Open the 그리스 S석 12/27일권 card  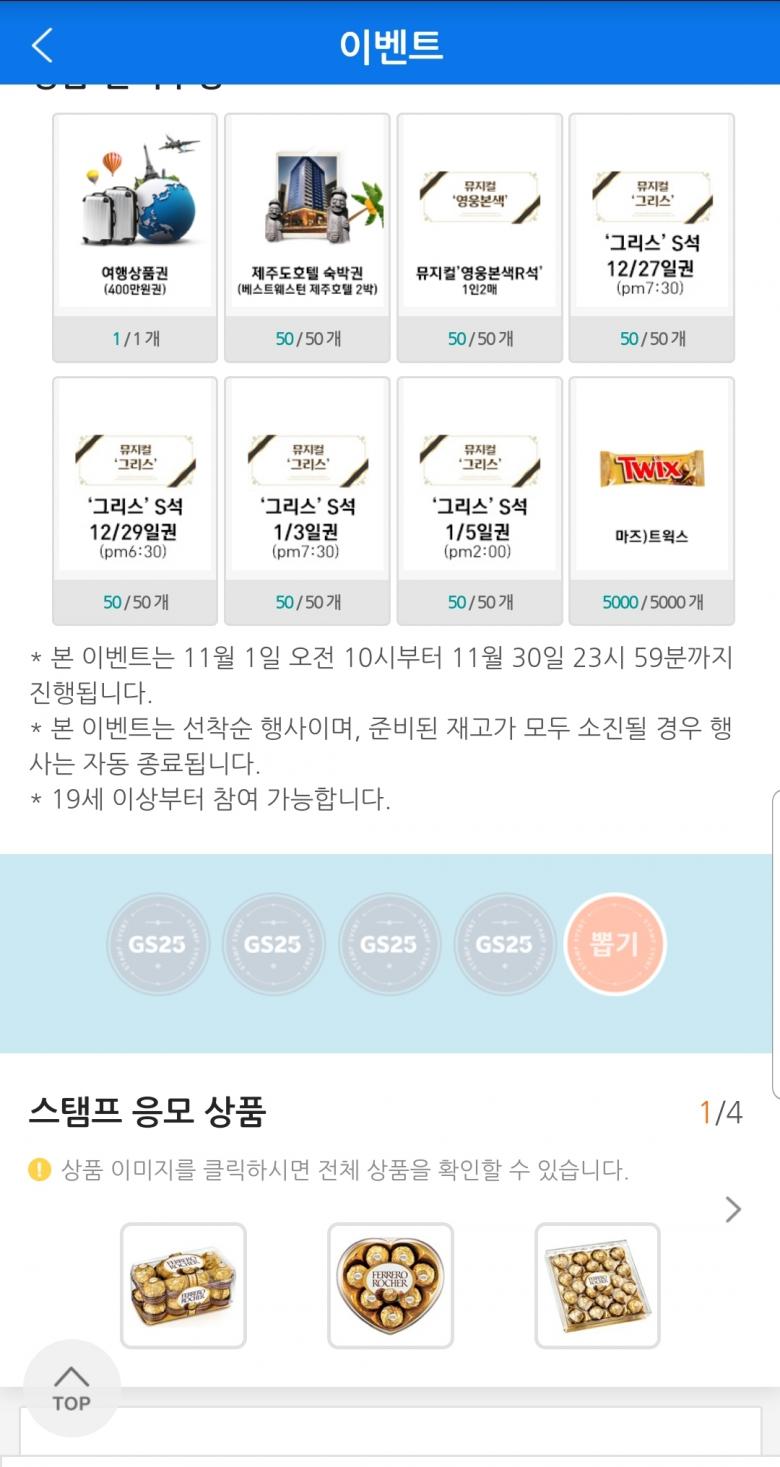(x=651, y=237)
